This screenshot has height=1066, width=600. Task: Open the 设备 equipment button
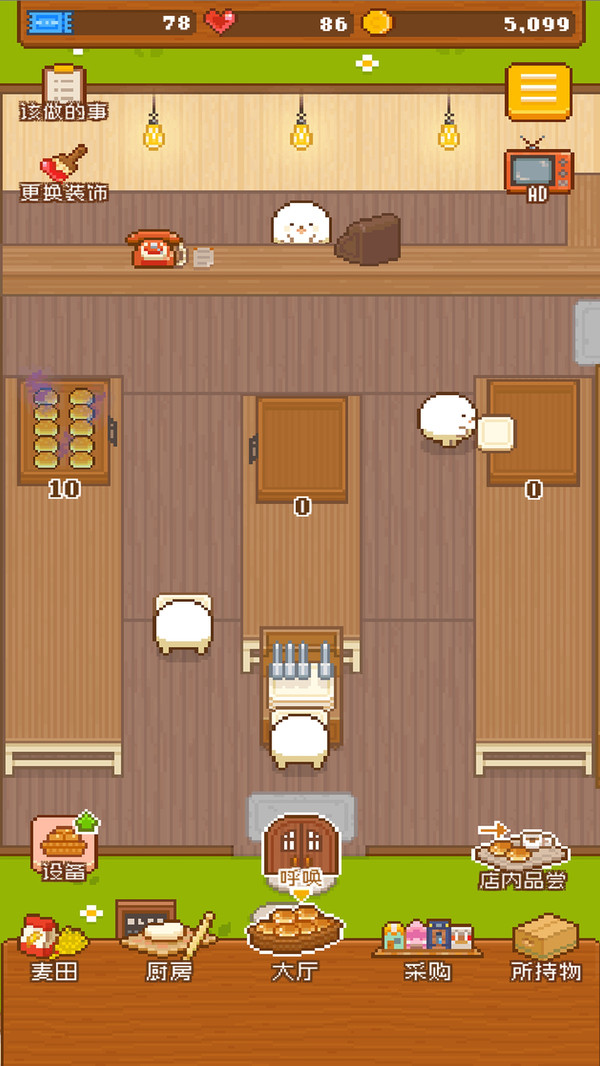(x=65, y=846)
